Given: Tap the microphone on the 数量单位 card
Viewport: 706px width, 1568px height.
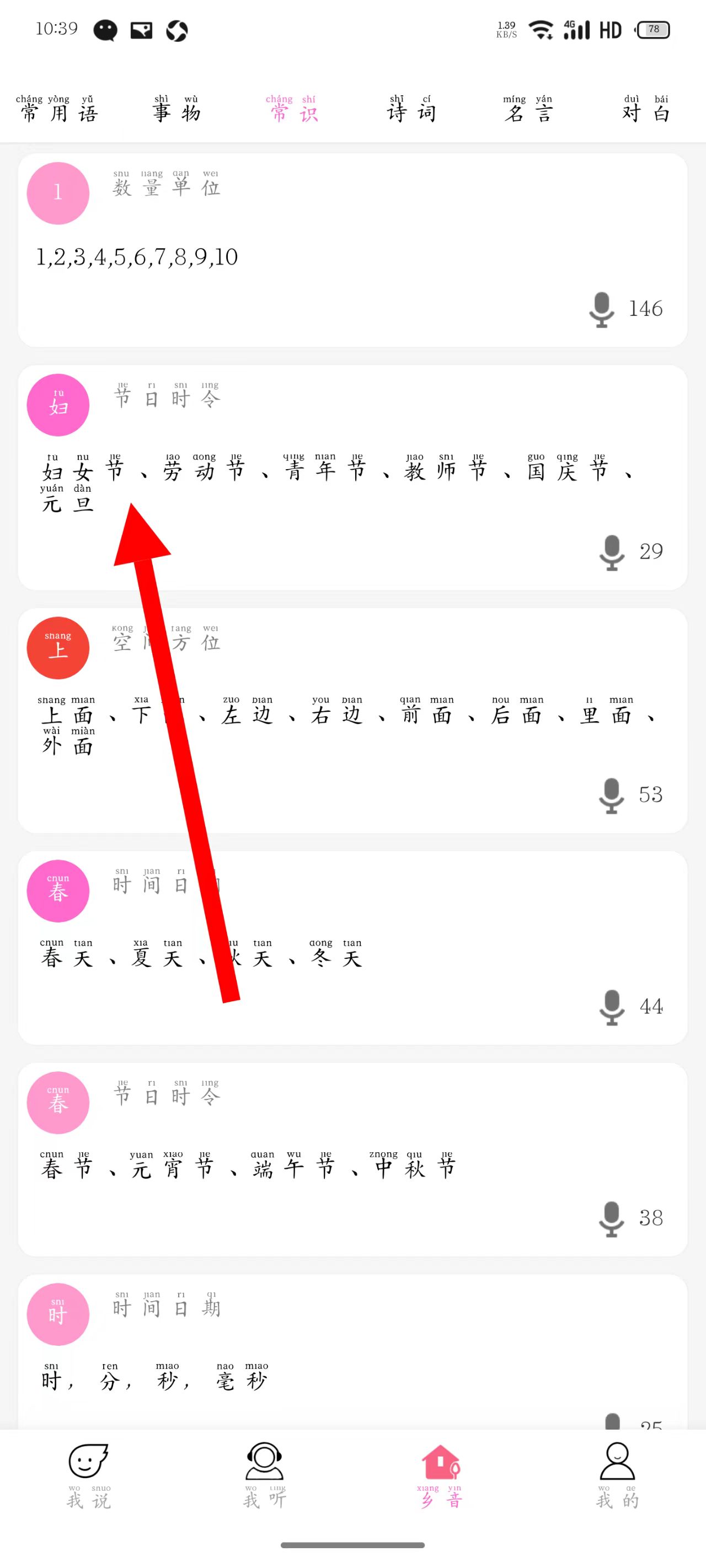Looking at the screenshot, I should 602,309.
